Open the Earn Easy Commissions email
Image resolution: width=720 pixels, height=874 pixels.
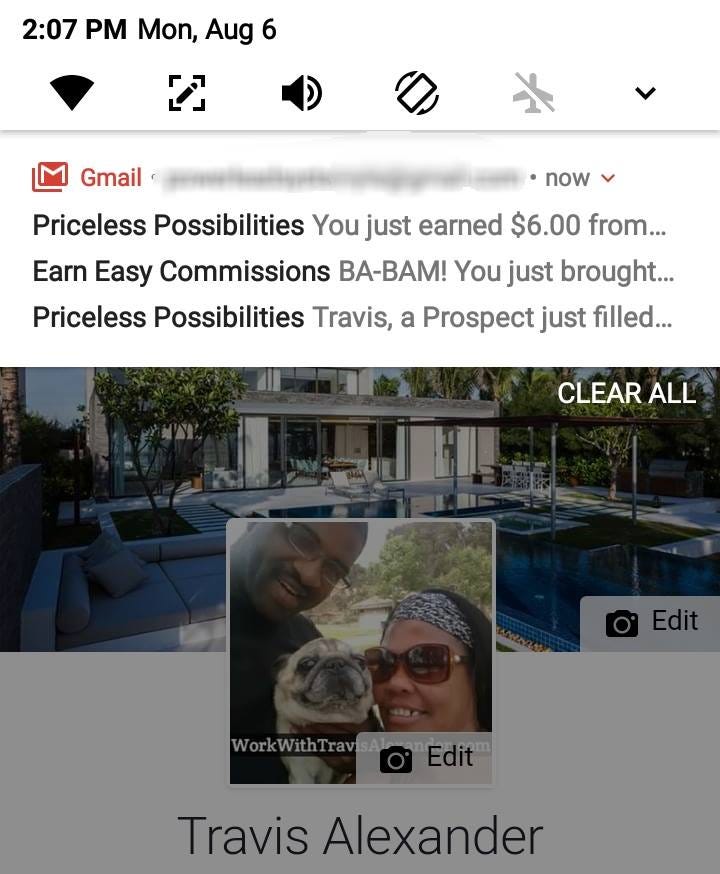coord(350,271)
